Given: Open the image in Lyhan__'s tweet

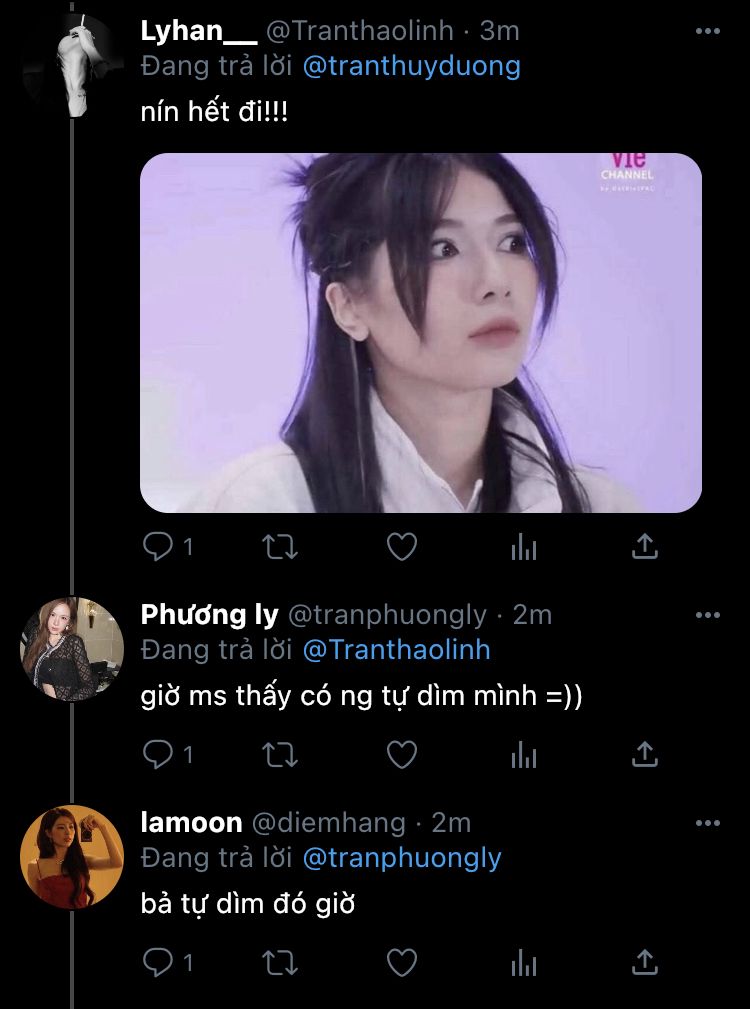Looking at the screenshot, I should pyautogui.click(x=420, y=332).
